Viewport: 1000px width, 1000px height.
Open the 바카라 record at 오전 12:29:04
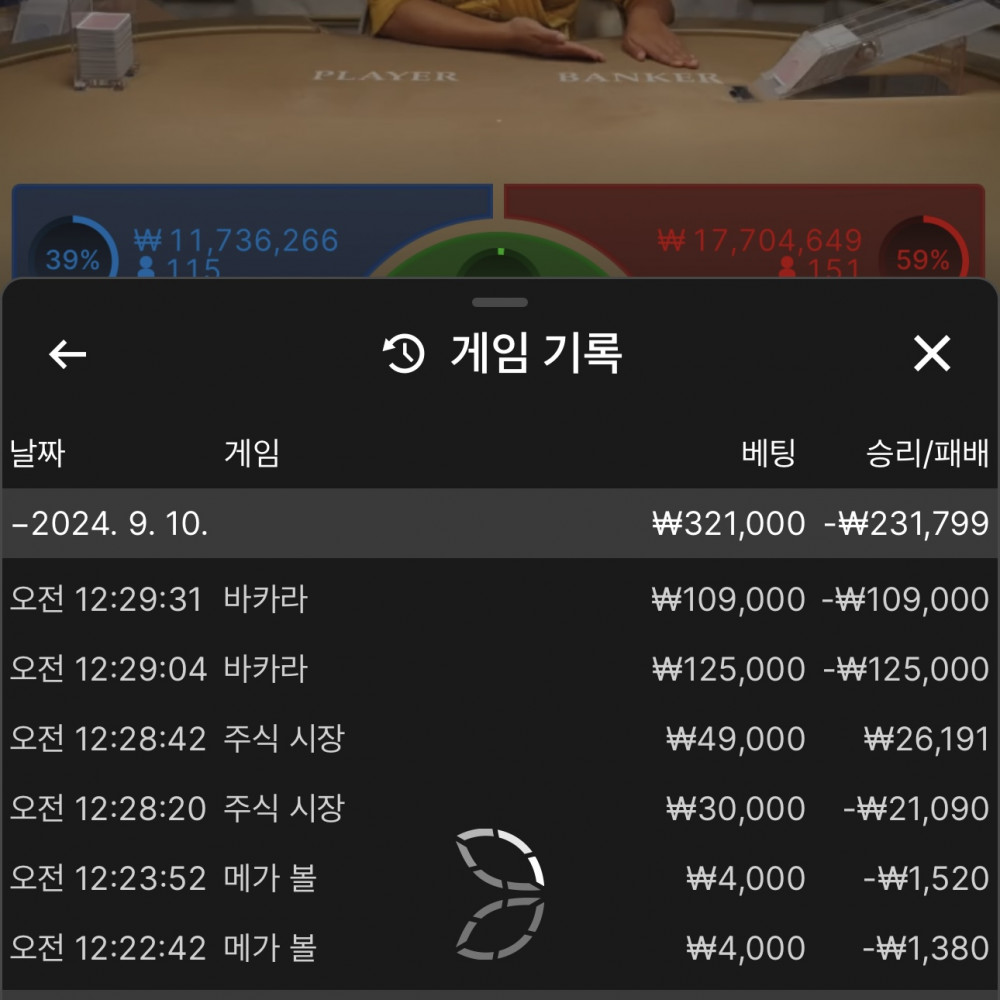coord(498,669)
